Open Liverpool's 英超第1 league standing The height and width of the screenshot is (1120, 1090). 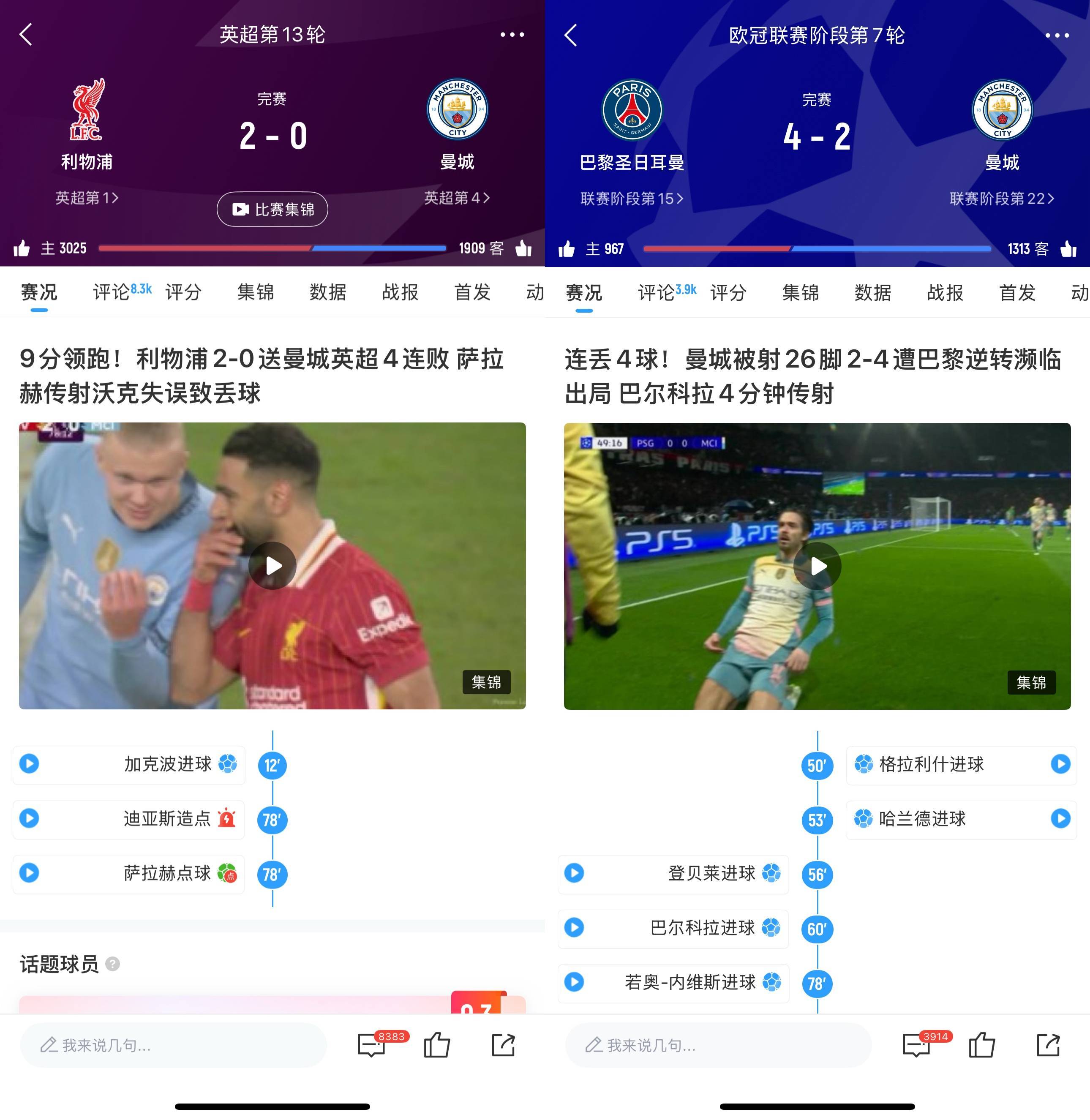87,198
